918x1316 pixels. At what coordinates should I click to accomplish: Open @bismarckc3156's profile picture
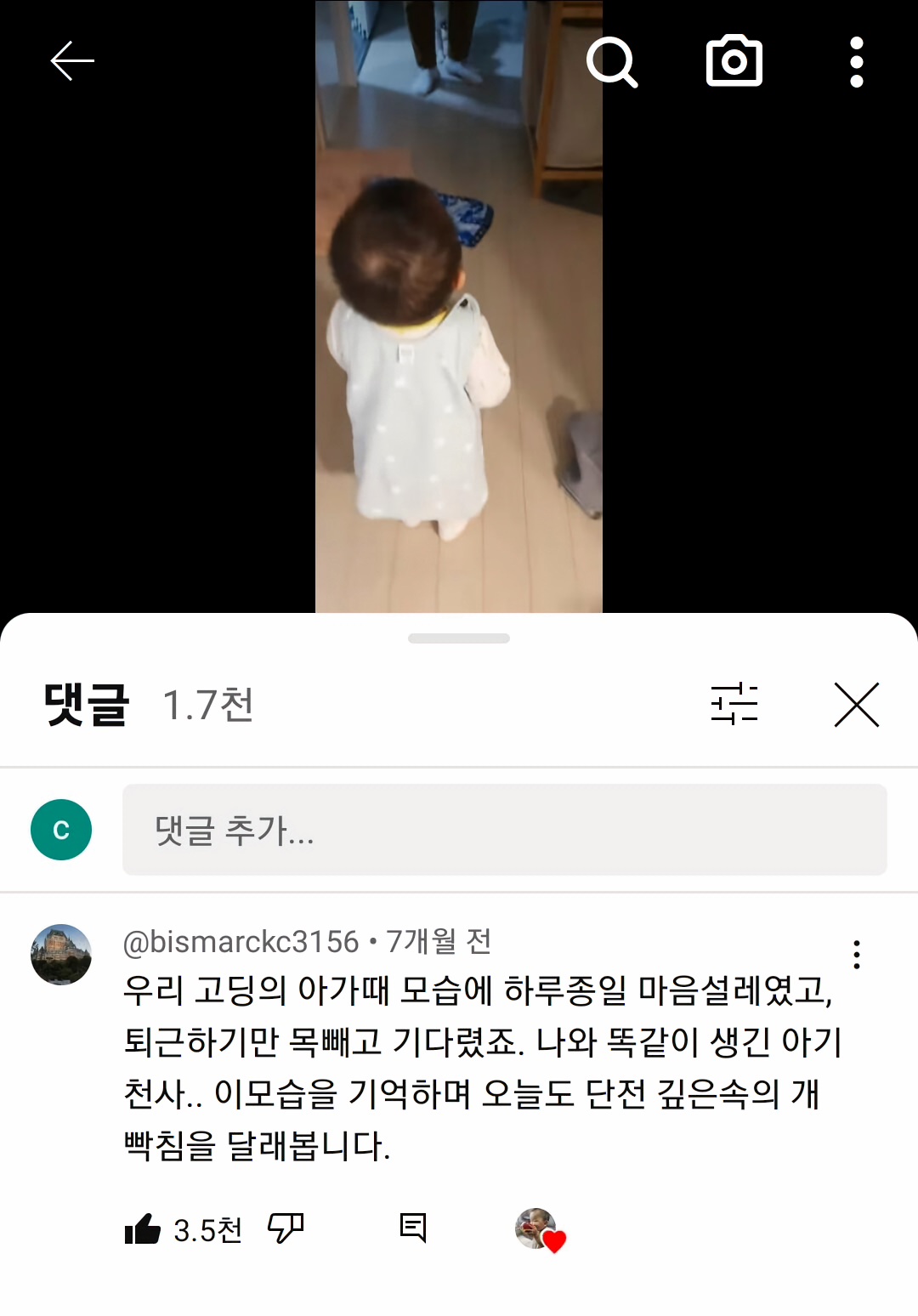click(61, 955)
